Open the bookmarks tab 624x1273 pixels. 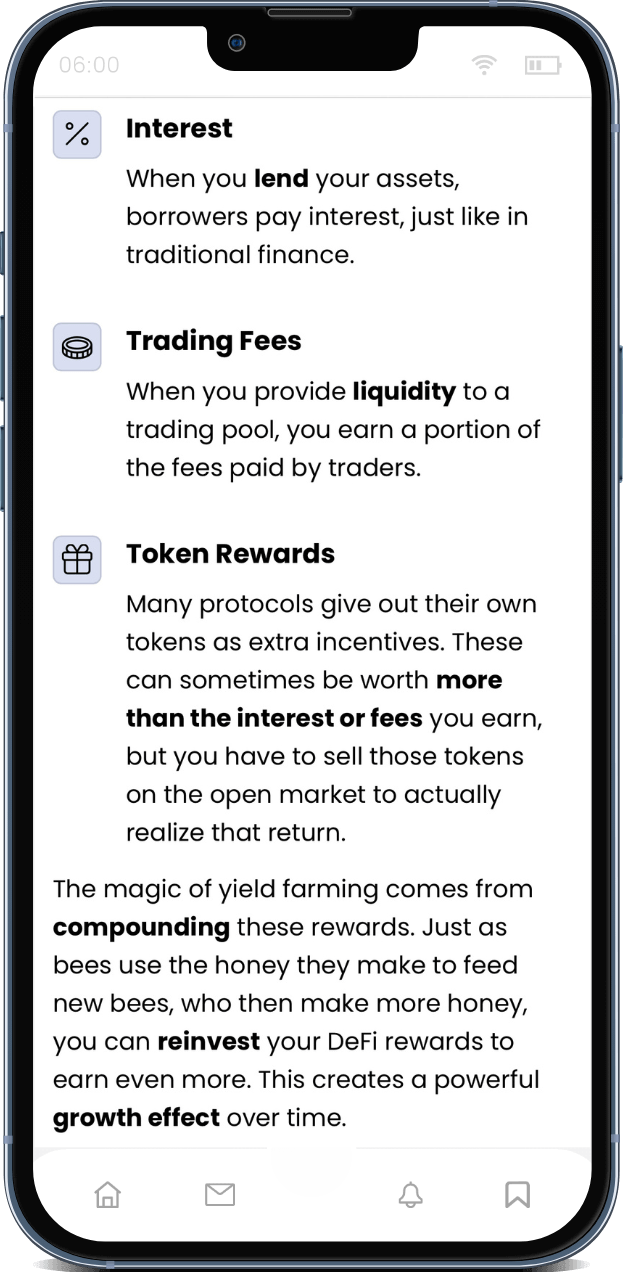tap(517, 1194)
